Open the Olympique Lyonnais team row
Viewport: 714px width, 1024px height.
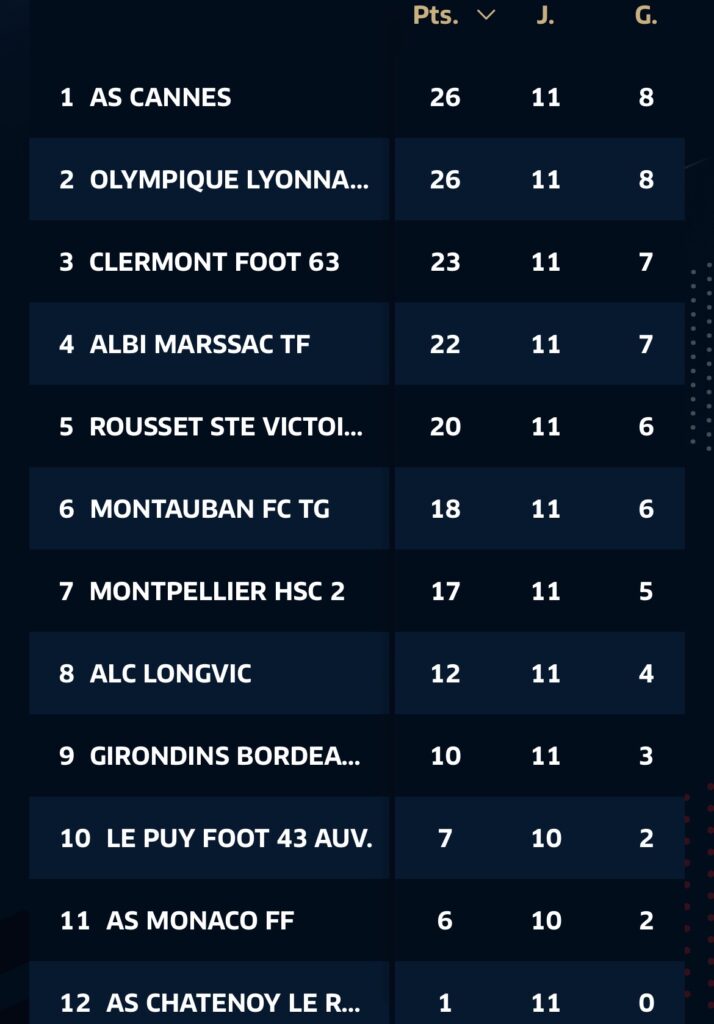tap(228, 180)
